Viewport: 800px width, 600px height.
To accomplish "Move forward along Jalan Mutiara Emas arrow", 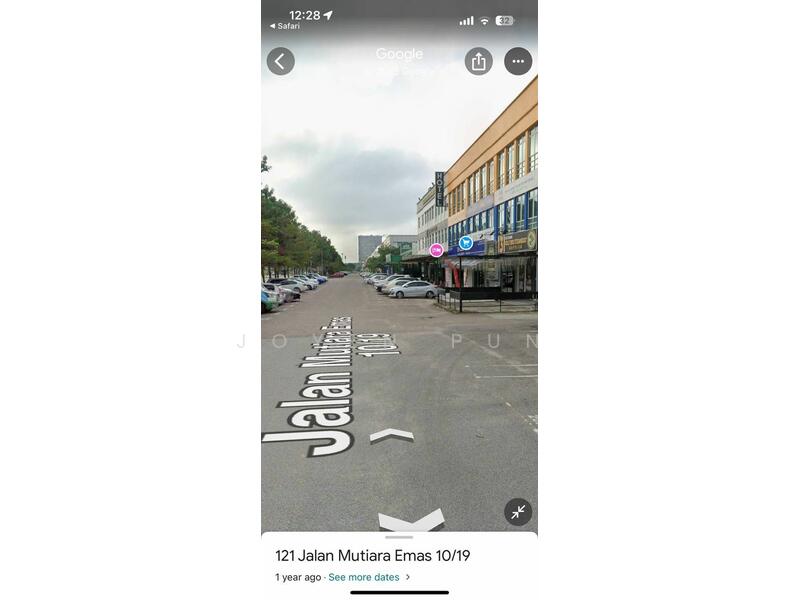I will click(x=391, y=435).
